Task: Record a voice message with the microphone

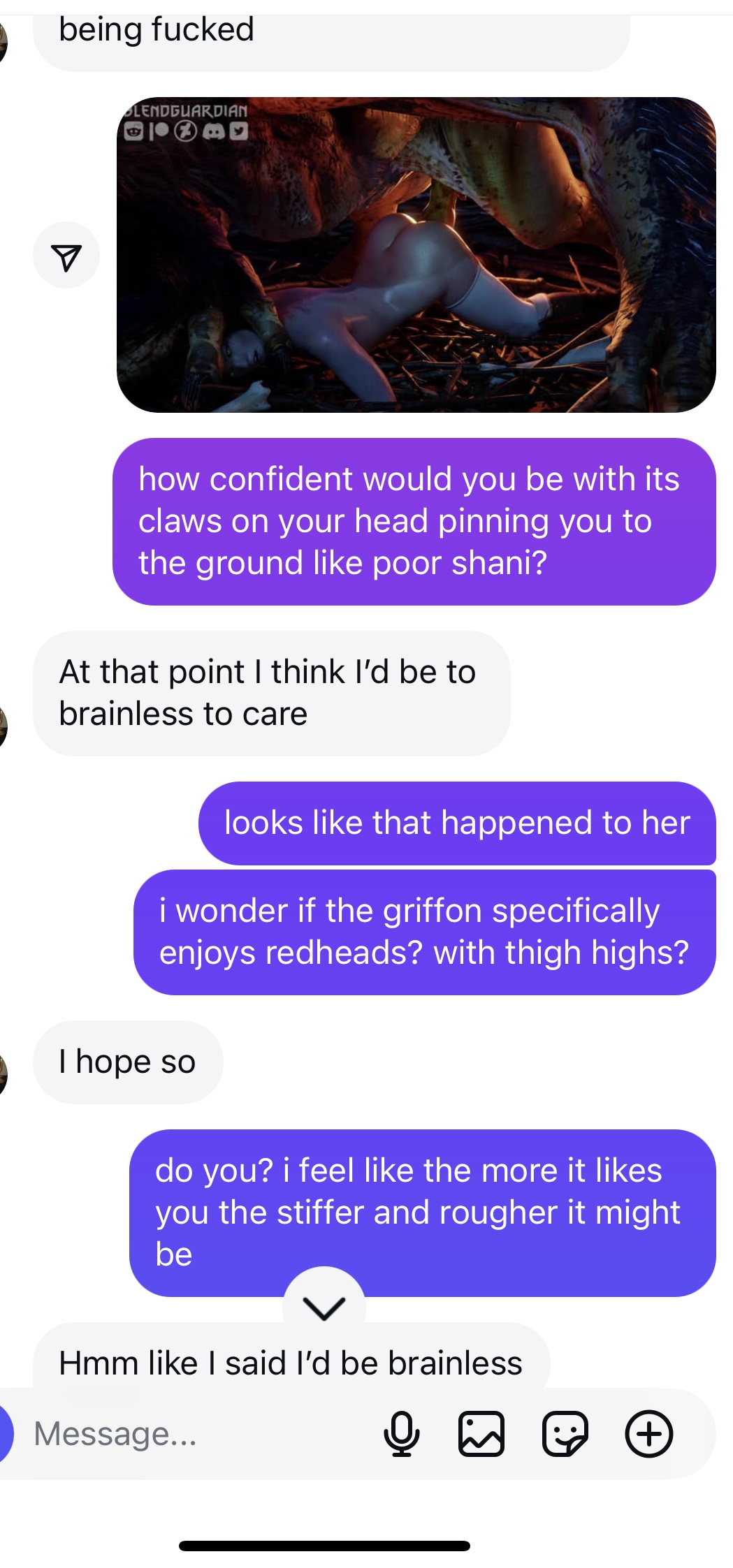Action: point(402,1434)
